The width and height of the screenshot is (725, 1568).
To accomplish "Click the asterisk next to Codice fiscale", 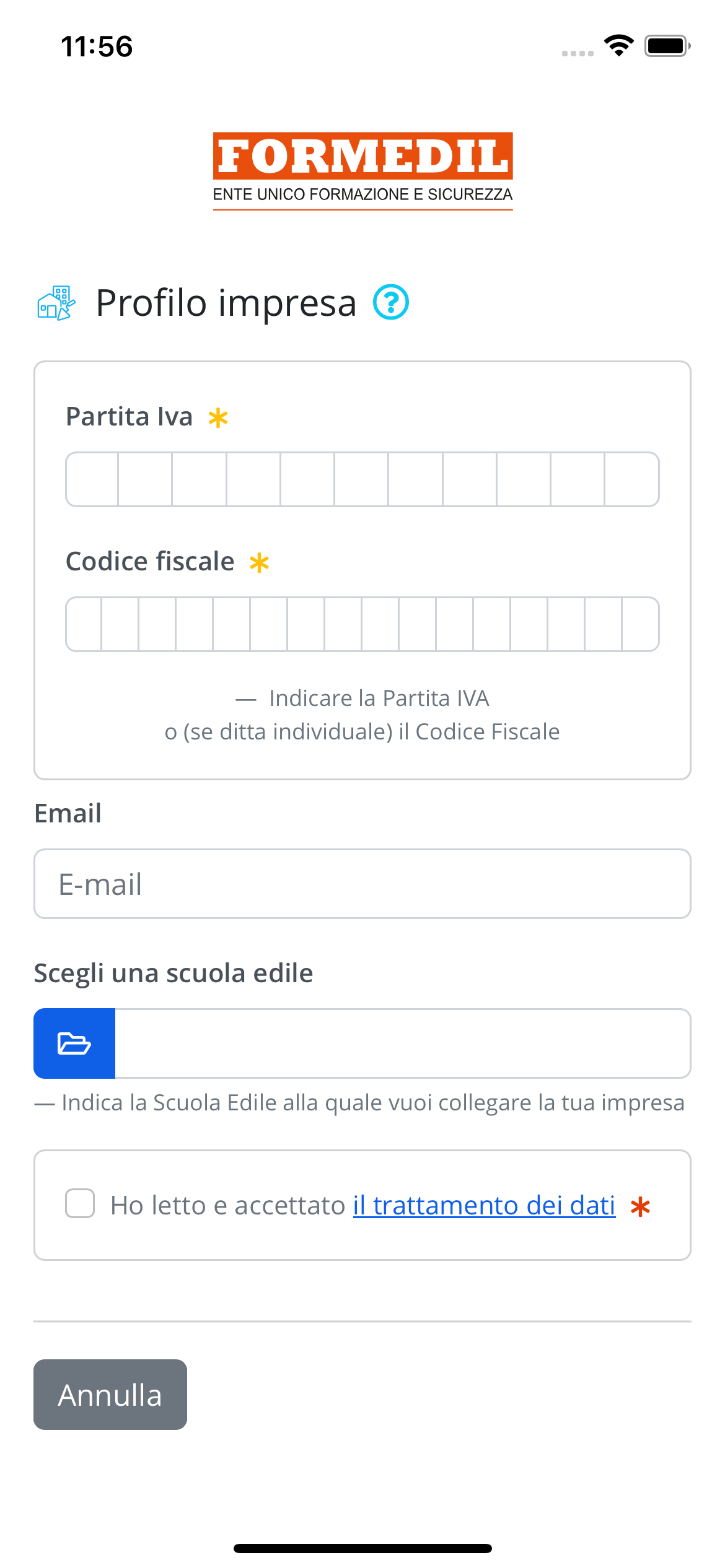I will tap(260, 564).
